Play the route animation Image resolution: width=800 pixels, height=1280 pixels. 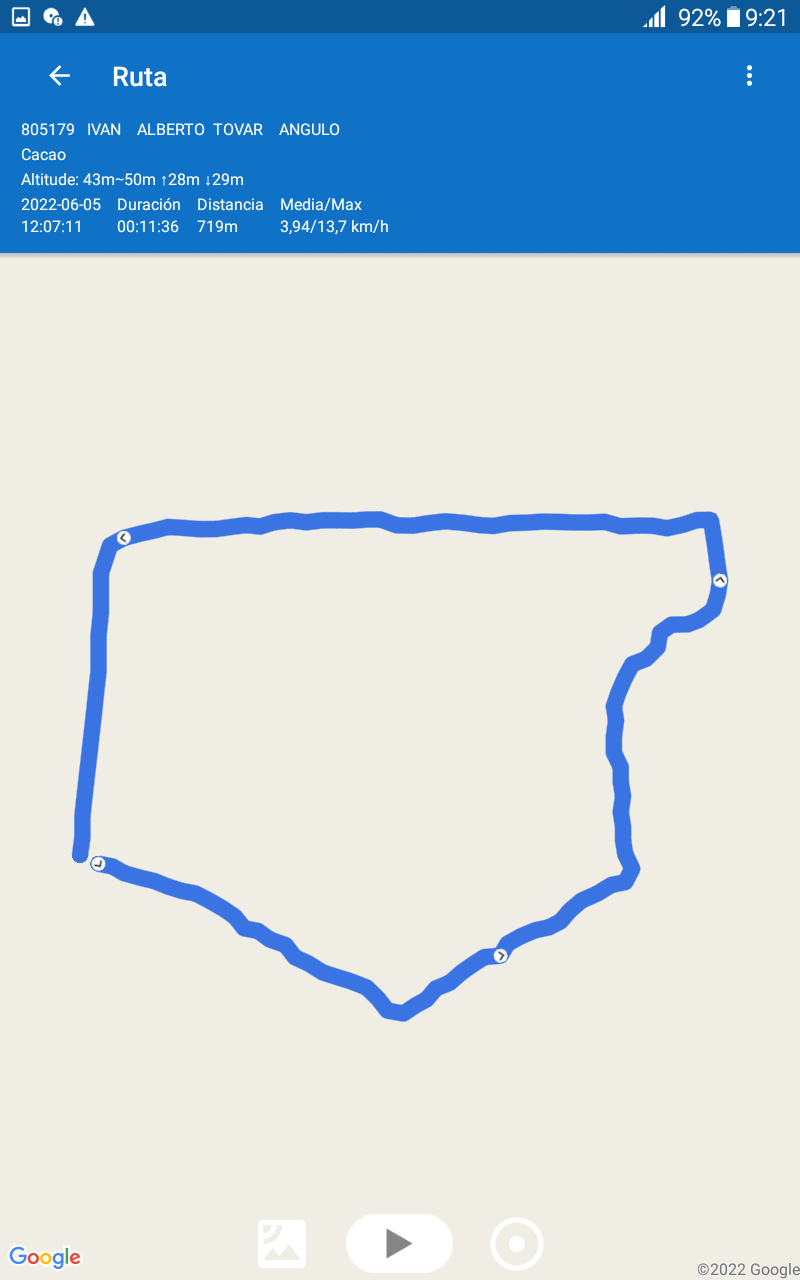pyautogui.click(x=399, y=1243)
